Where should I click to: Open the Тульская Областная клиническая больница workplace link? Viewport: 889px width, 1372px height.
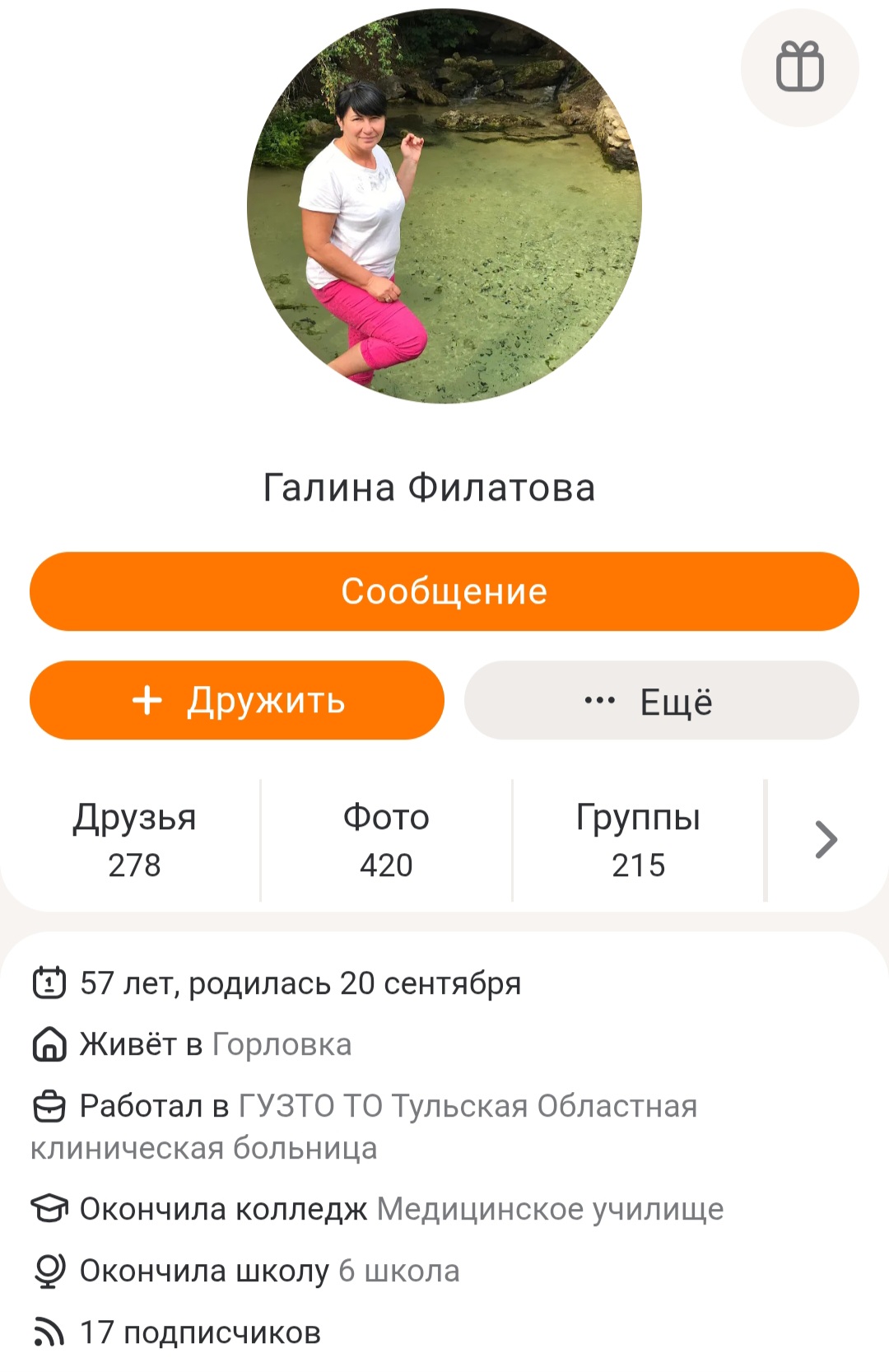pyautogui.click(x=468, y=1106)
